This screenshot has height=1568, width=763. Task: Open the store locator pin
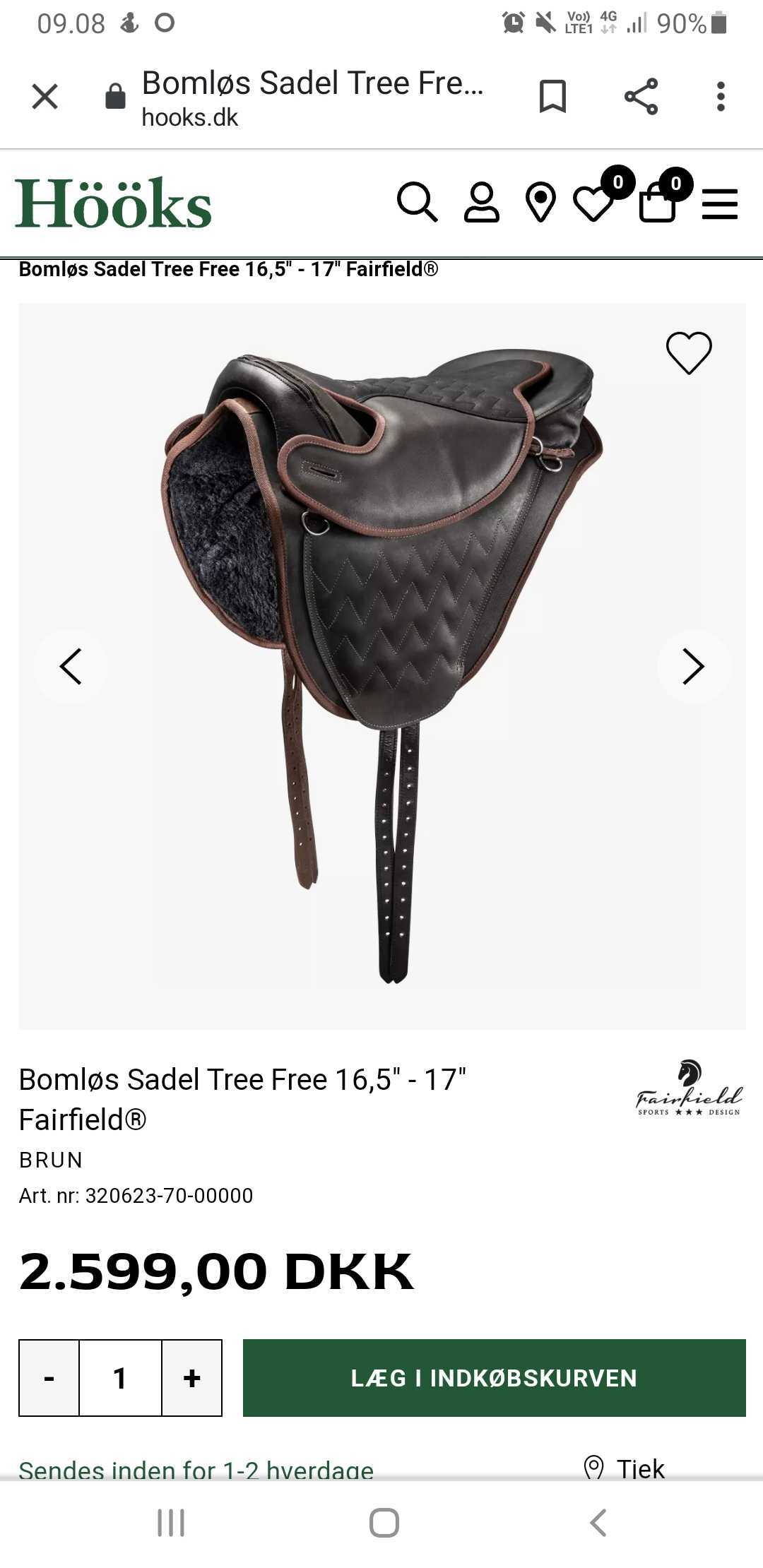541,203
